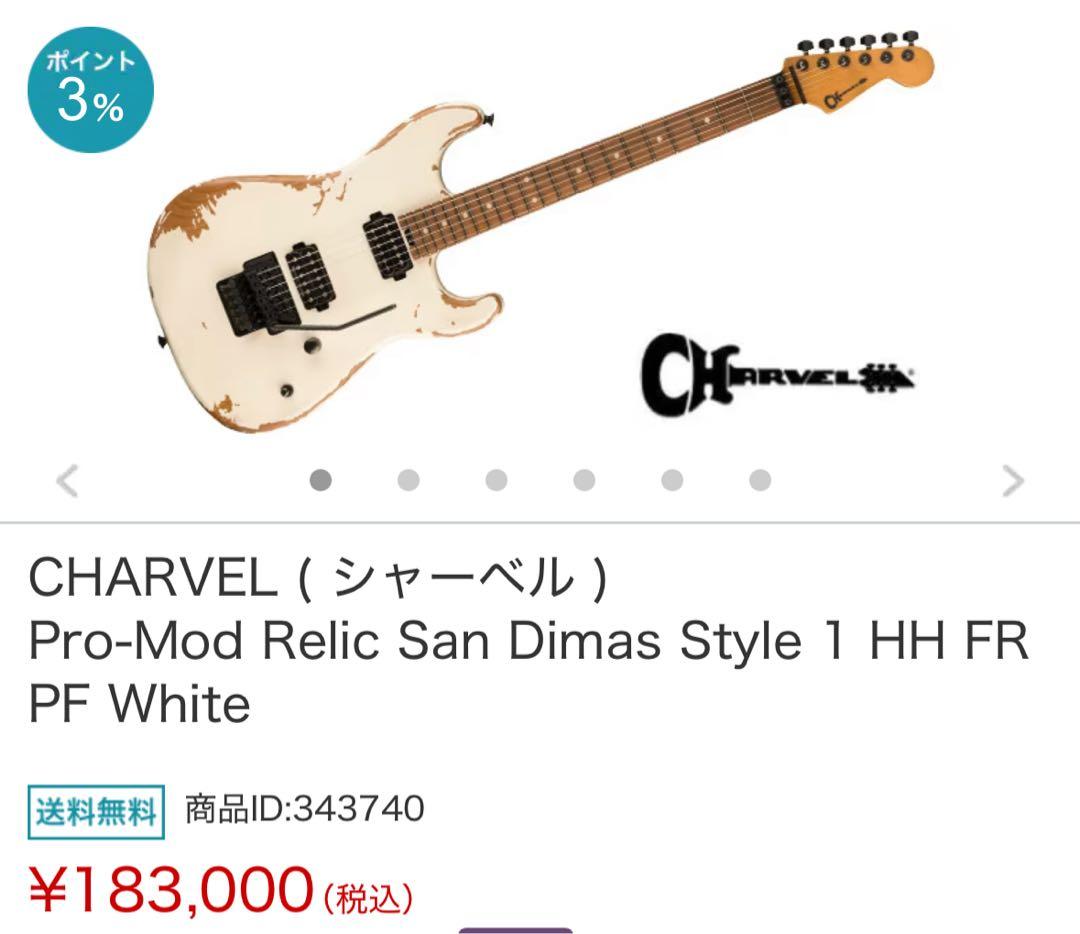
Task: Jump to the sixth image dot
Action: [760, 480]
